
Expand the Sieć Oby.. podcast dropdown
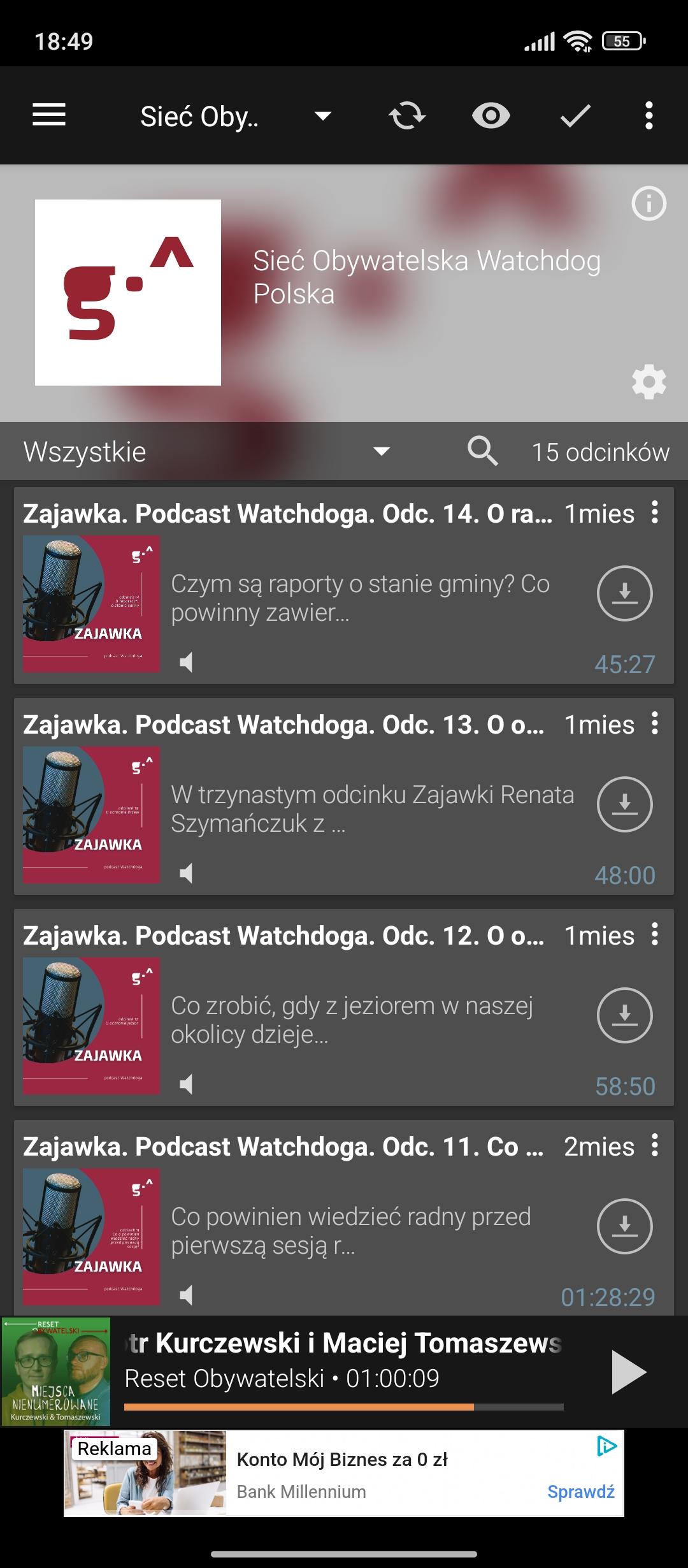click(x=236, y=117)
